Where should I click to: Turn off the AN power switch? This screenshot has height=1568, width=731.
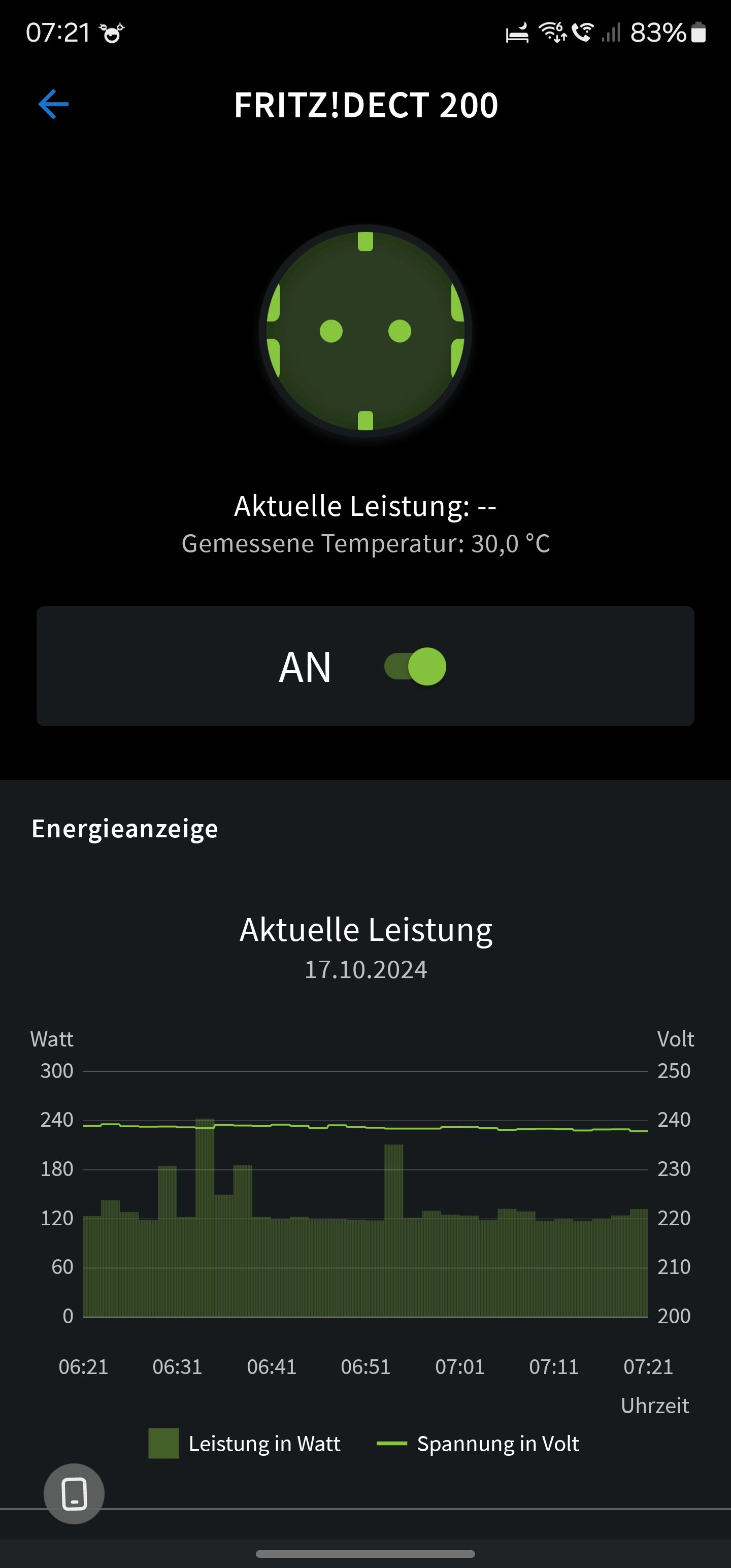point(416,667)
